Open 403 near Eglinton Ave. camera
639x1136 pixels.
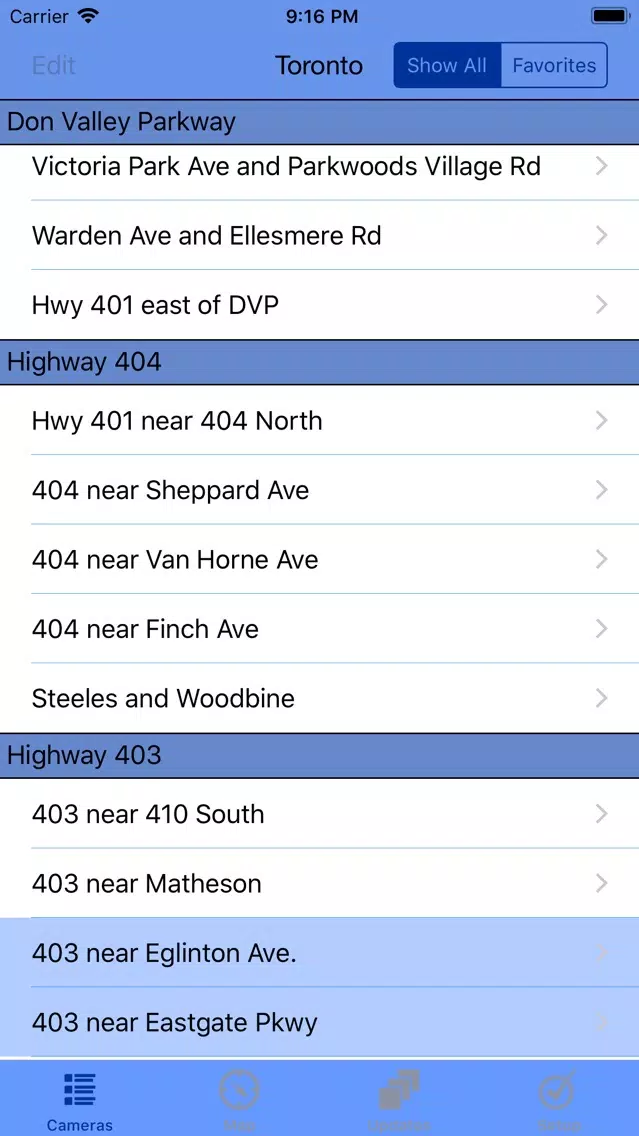coord(320,953)
